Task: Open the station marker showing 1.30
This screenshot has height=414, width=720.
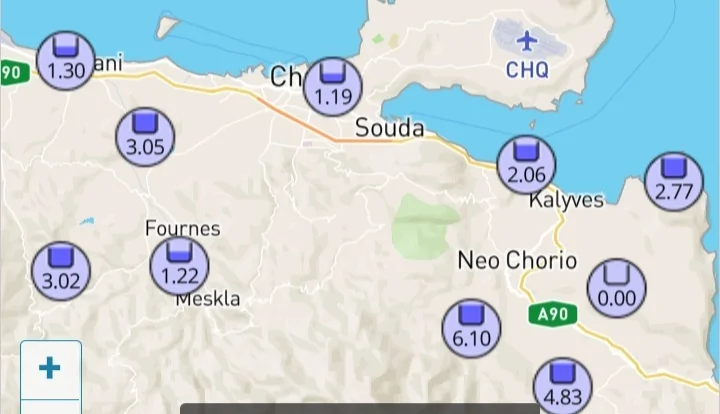Action: (66, 60)
